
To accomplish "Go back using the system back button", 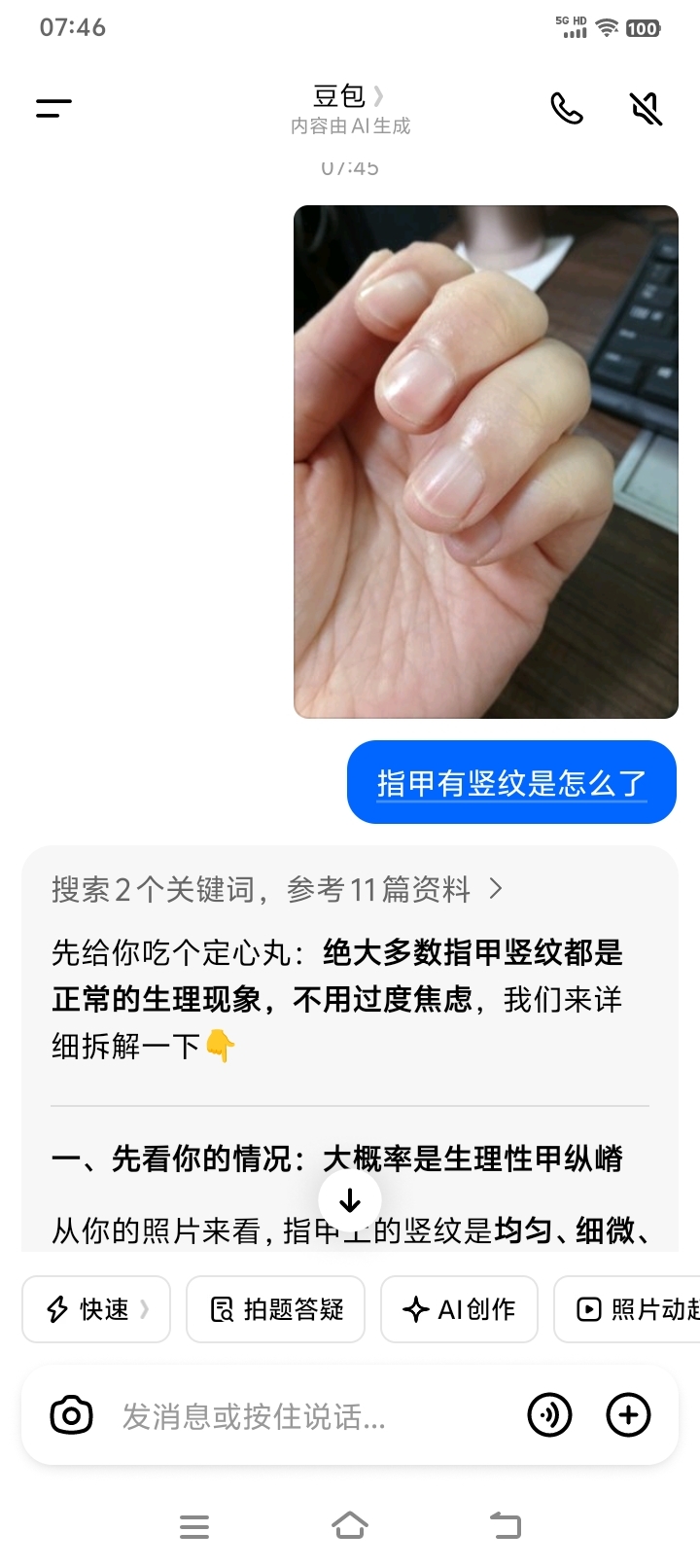I will coord(505,1525).
